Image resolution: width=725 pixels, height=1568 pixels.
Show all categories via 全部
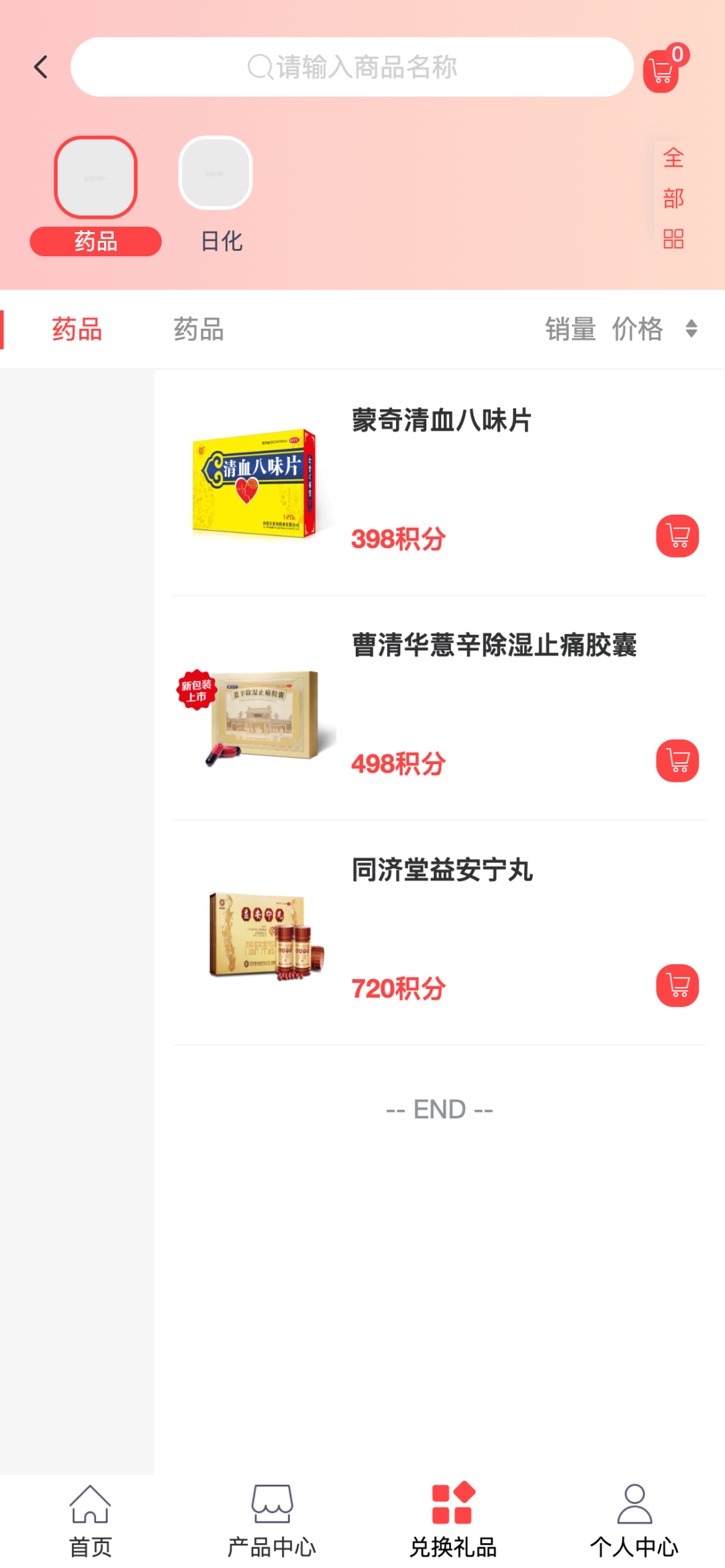pyautogui.click(x=673, y=198)
